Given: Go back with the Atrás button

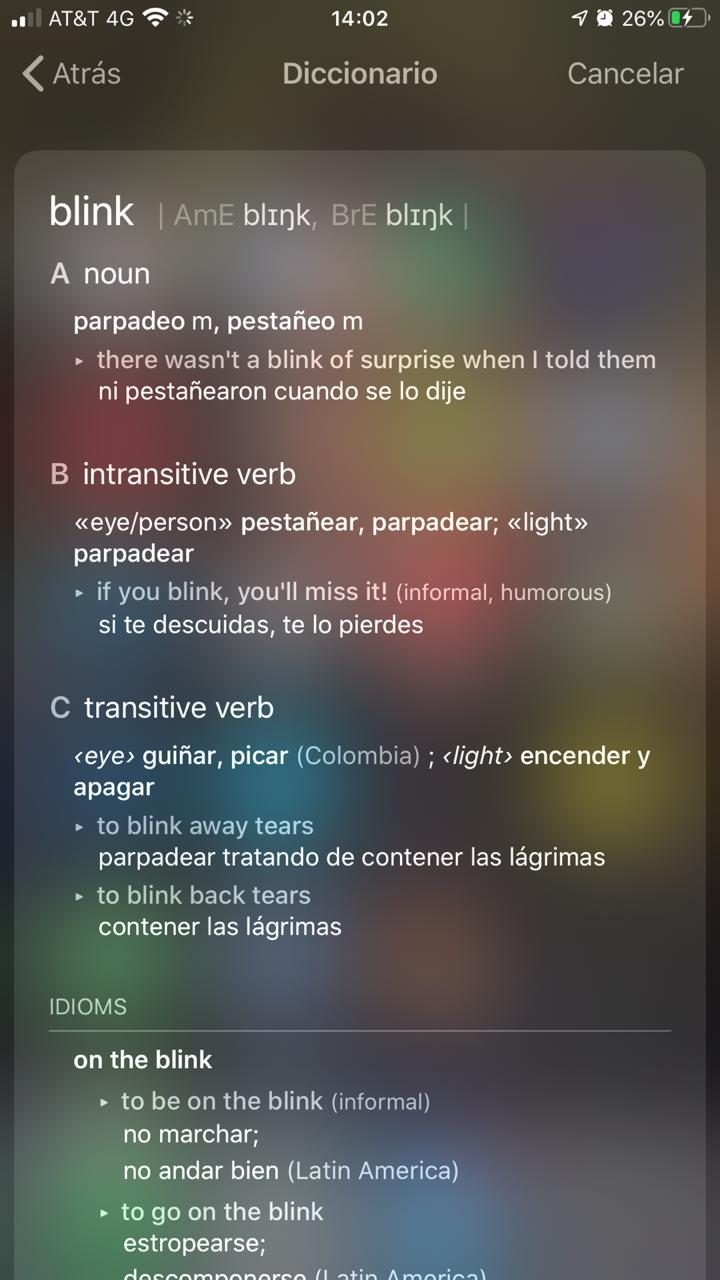Looking at the screenshot, I should (x=72, y=74).
